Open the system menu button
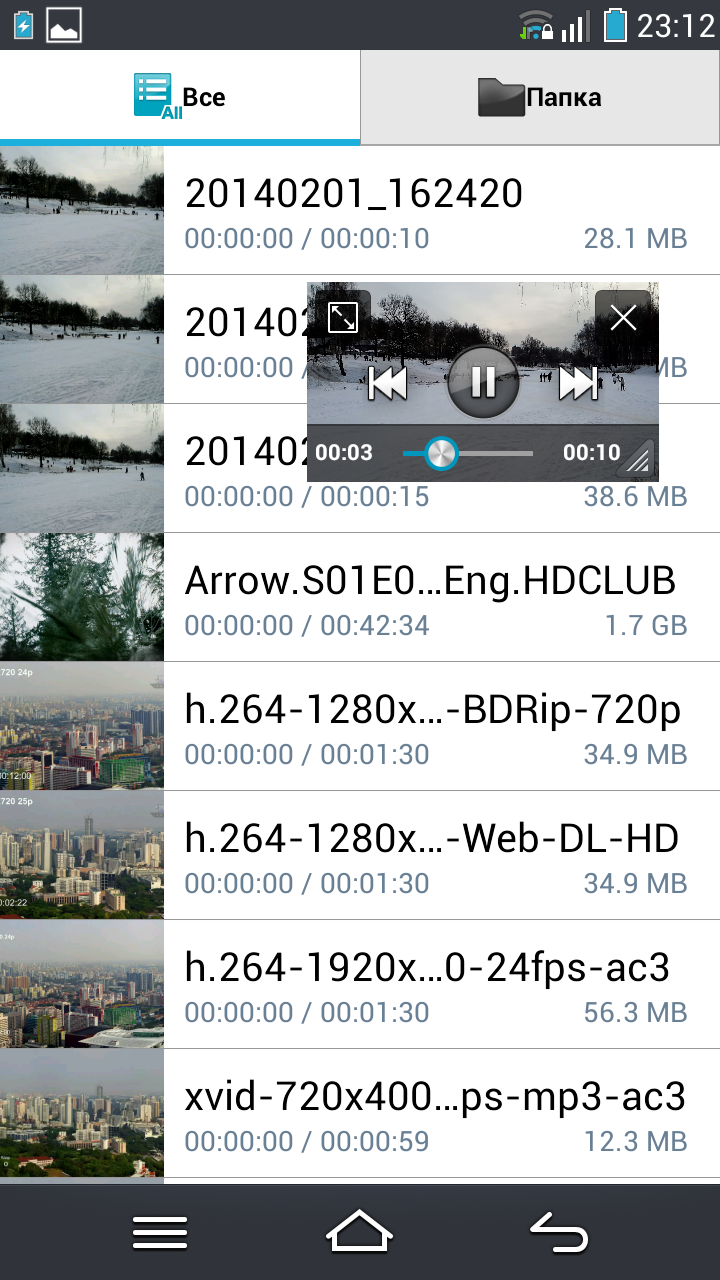The image size is (720, 1280). point(160,1232)
